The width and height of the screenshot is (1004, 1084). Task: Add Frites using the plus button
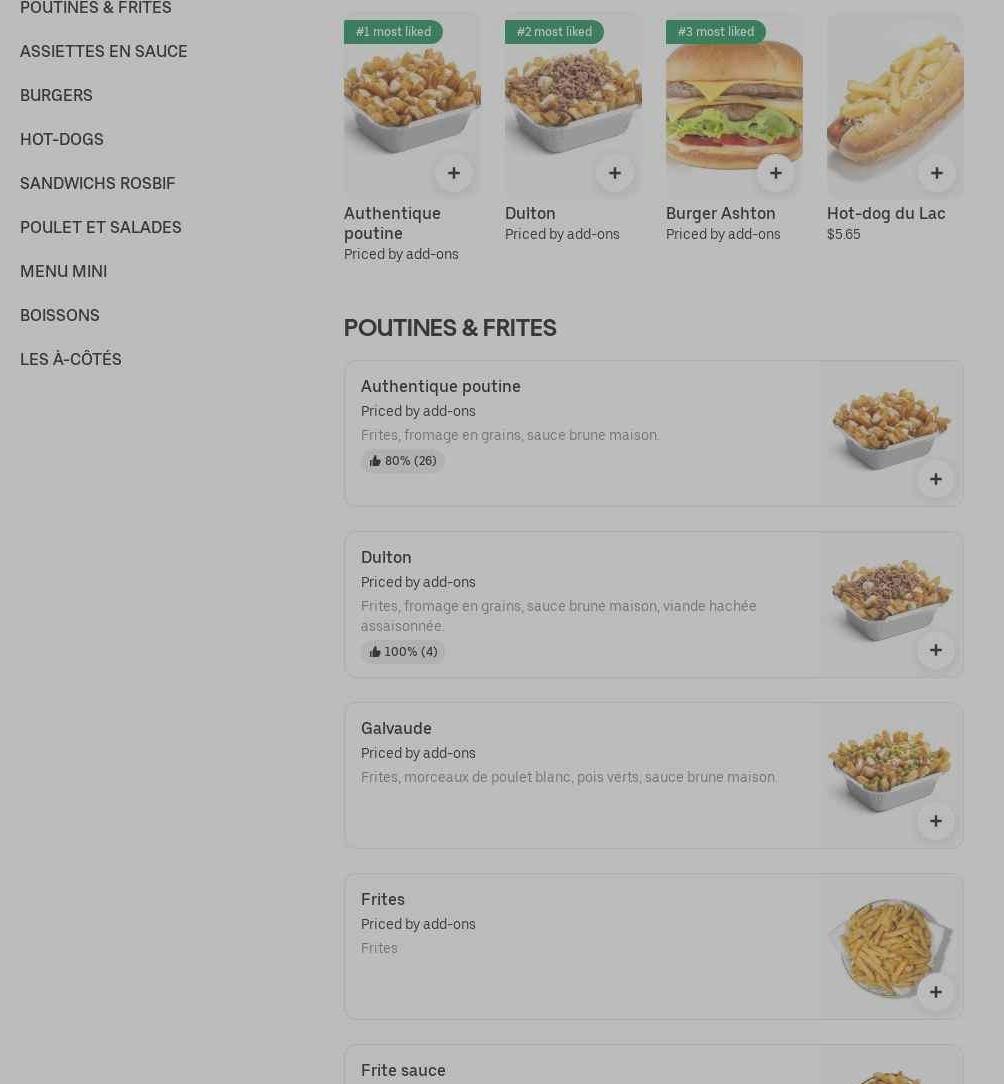935,992
